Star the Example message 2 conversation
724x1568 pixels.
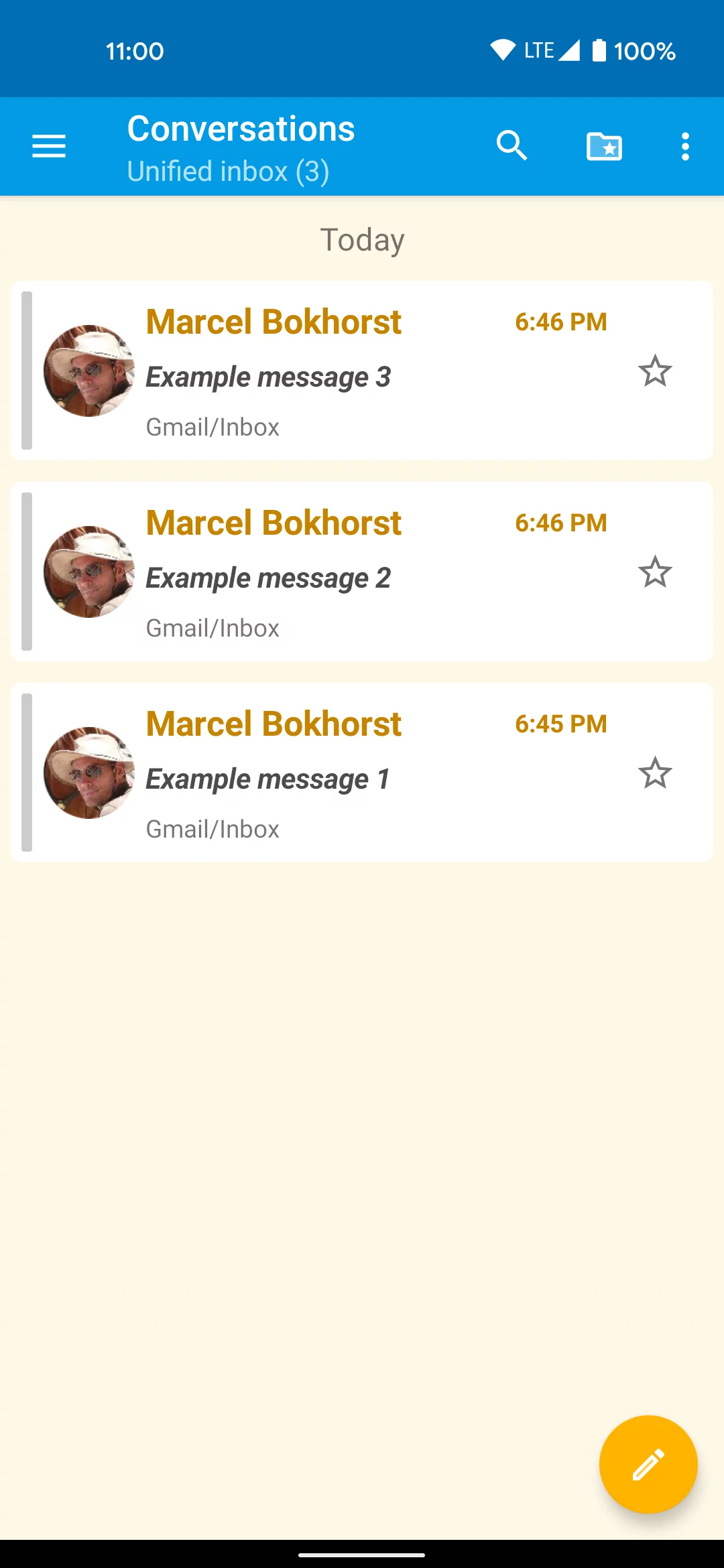point(654,572)
